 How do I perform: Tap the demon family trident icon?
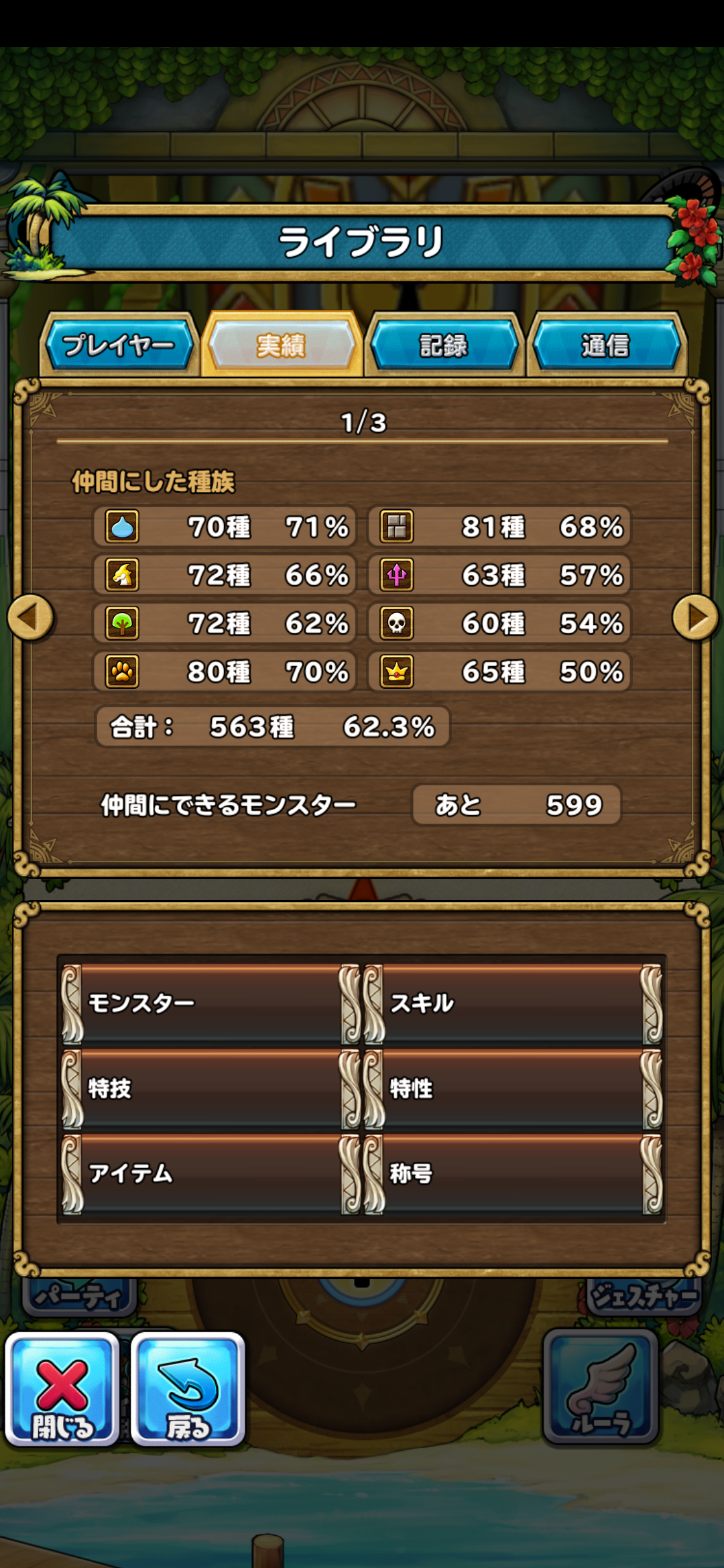397,576
